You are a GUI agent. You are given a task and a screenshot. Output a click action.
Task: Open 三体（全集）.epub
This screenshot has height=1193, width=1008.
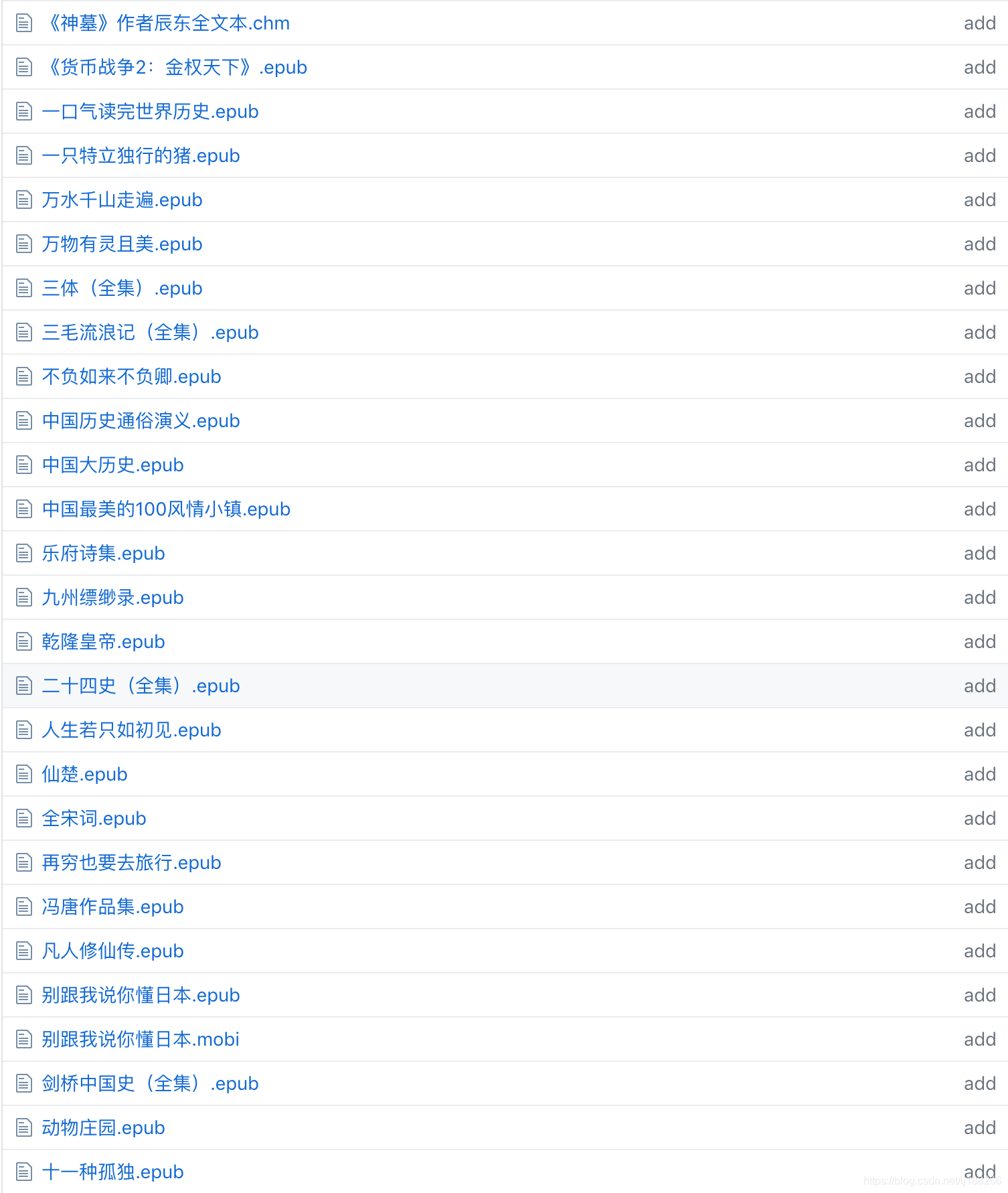point(122,289)
